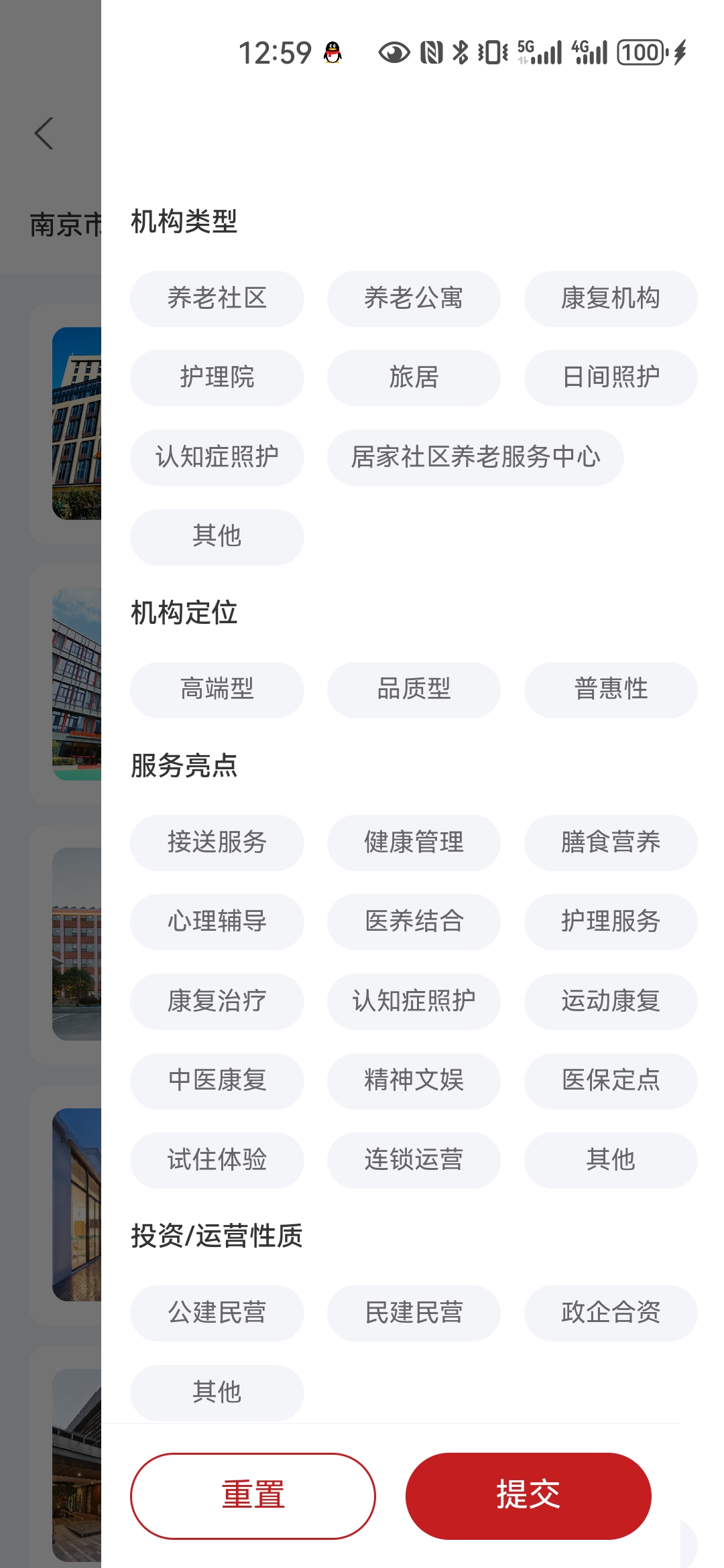The height and width of the screenshot is (1568, 724).
Task: Reset all filters with 重置
Action: click(x=253, y=1496)
